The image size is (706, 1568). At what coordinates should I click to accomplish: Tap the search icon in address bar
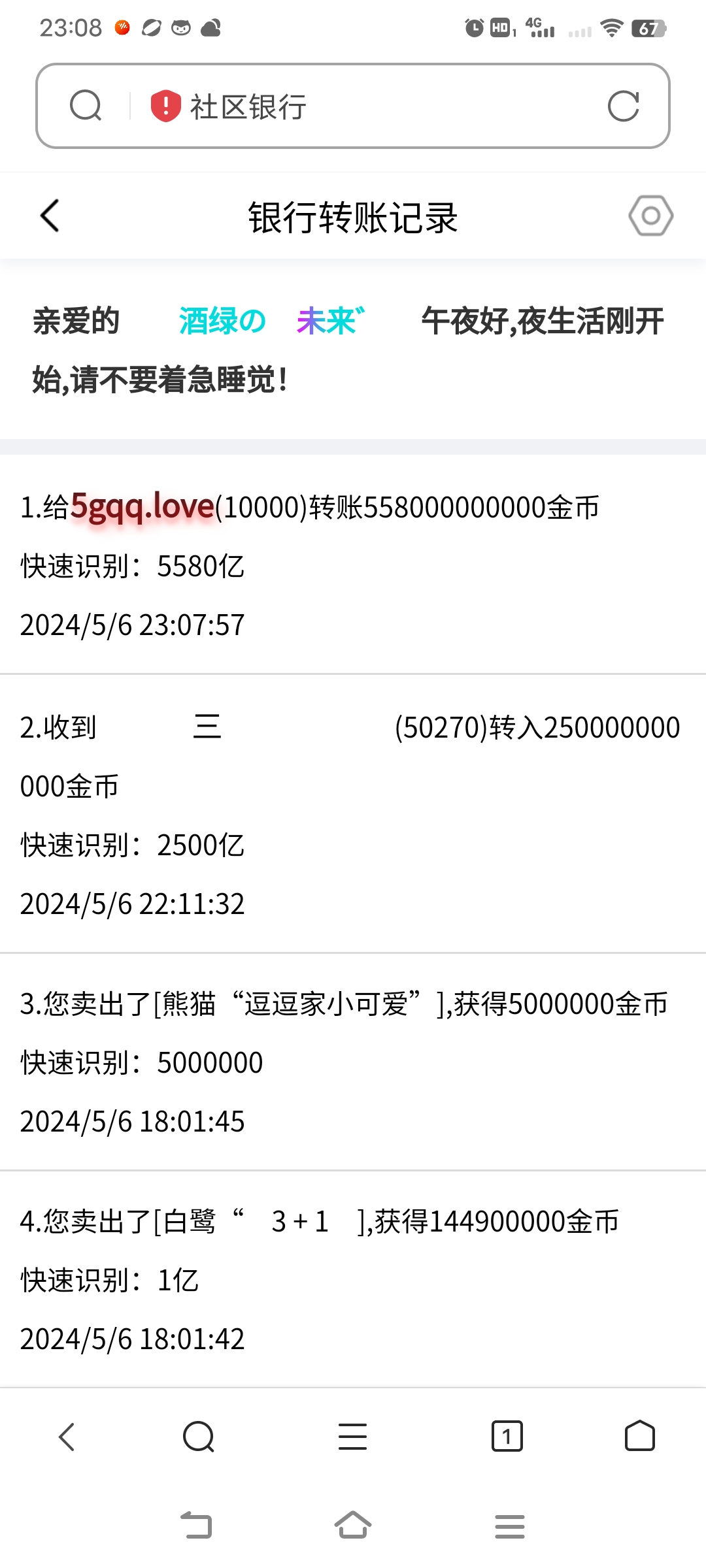point(86,106)
